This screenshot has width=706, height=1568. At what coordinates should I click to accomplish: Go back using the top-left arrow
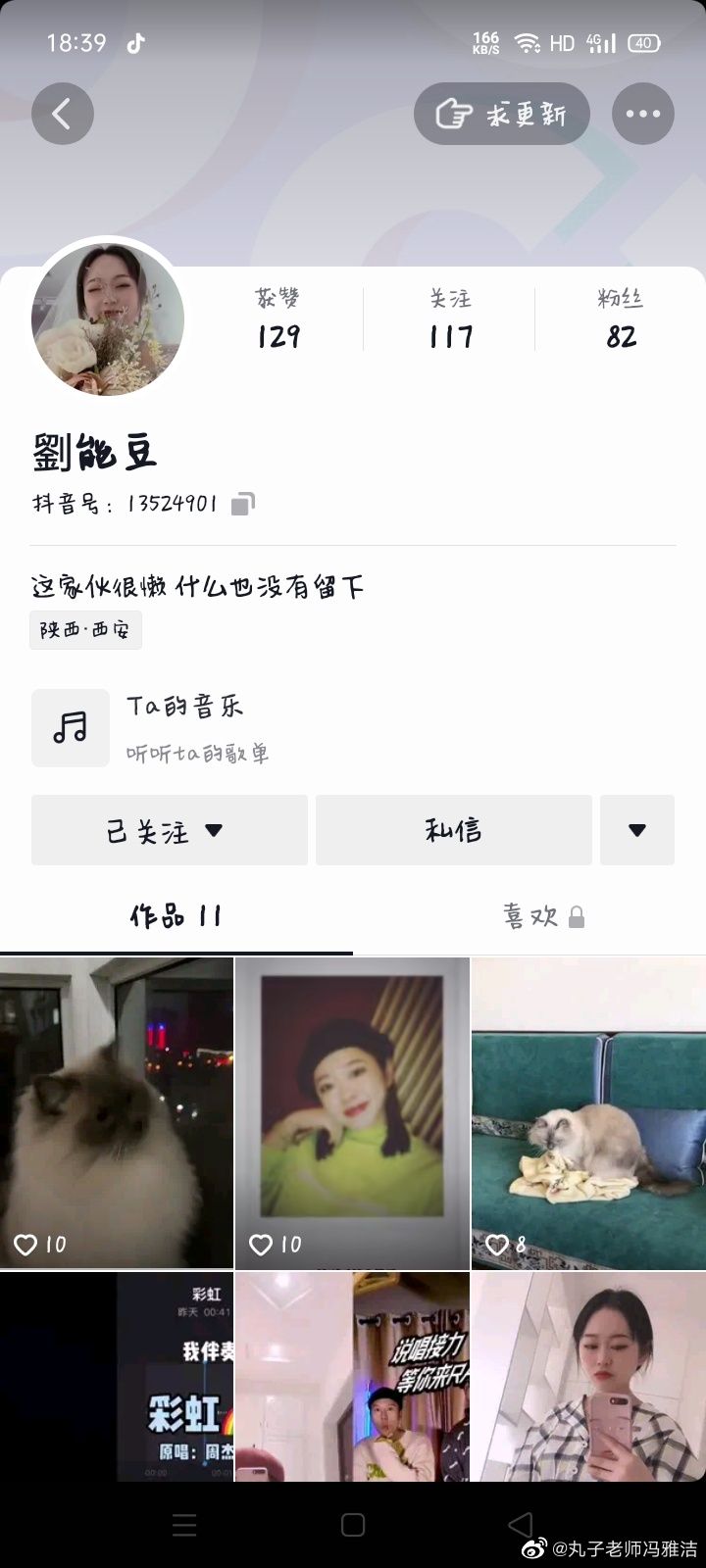(x=63, y=114)
